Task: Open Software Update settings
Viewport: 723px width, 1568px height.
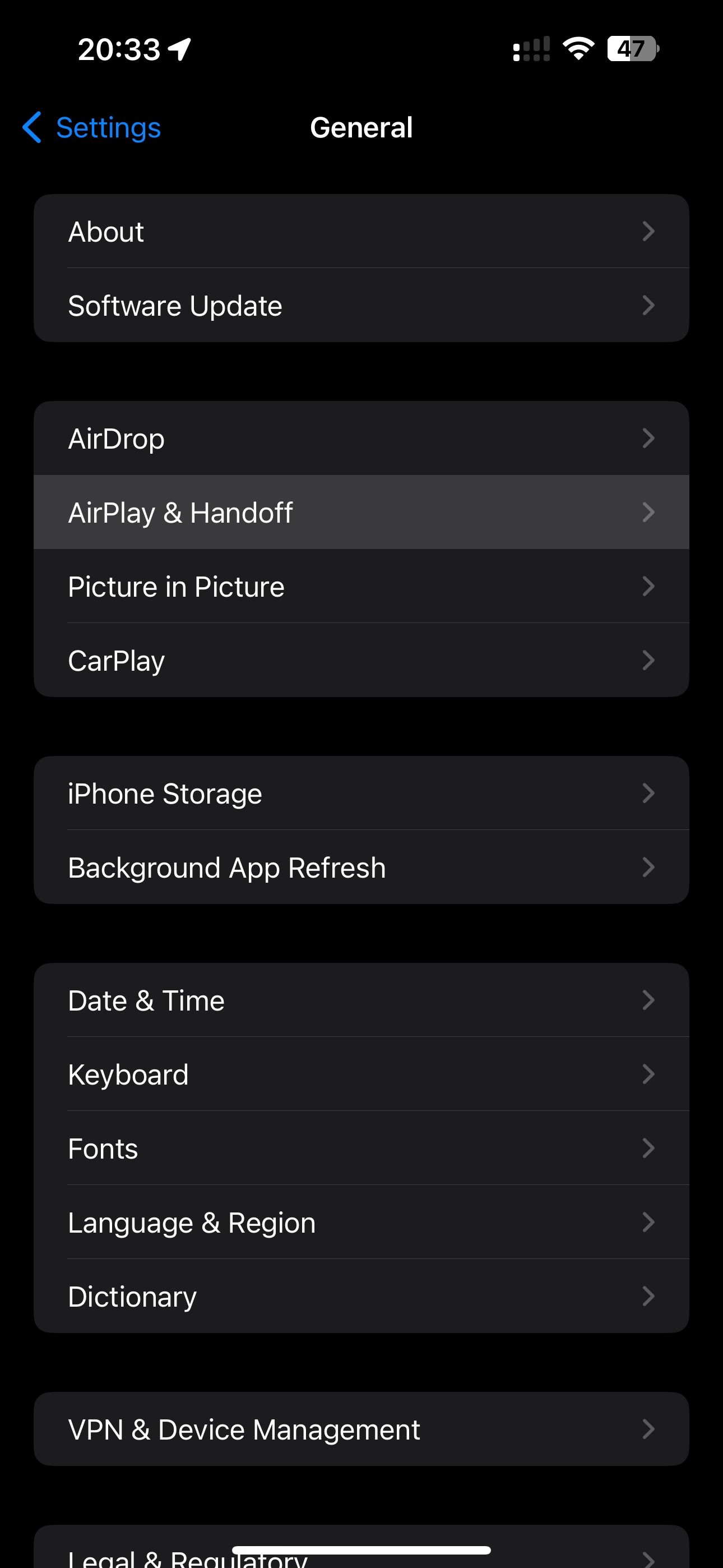Action: (361, 306)
